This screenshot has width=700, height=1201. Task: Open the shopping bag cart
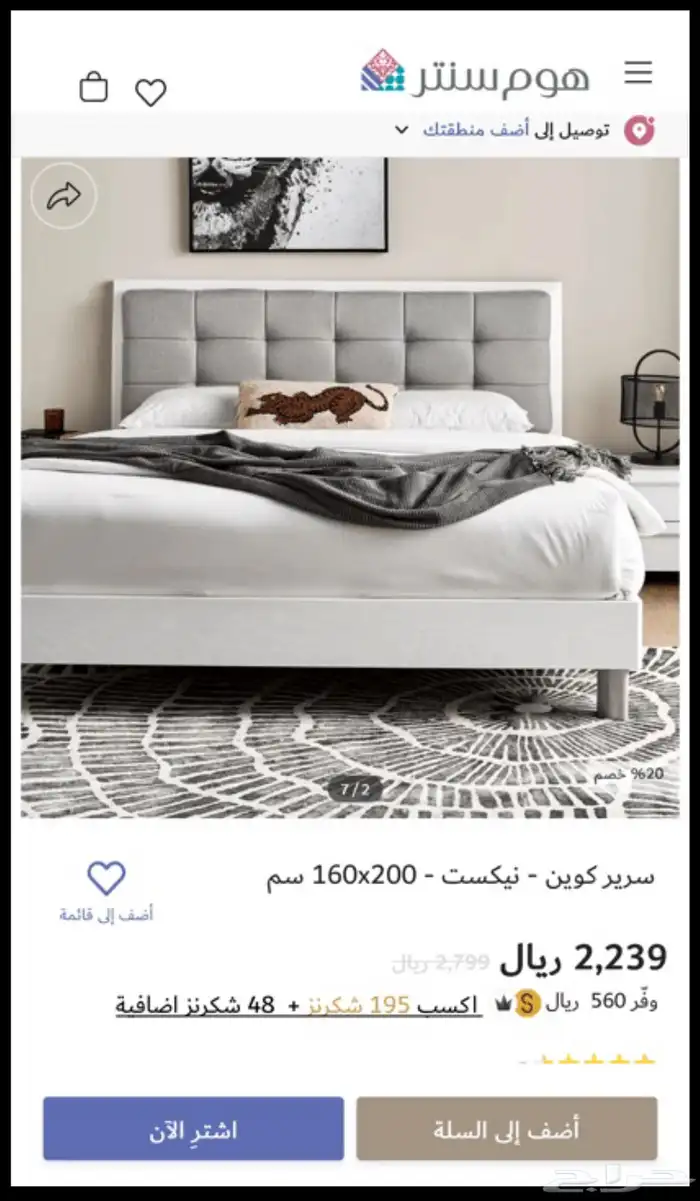coord(93,87)
